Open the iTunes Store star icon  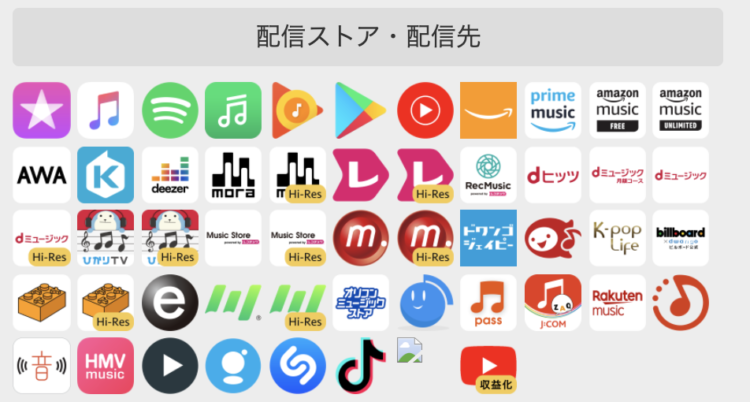coord(42,110)
